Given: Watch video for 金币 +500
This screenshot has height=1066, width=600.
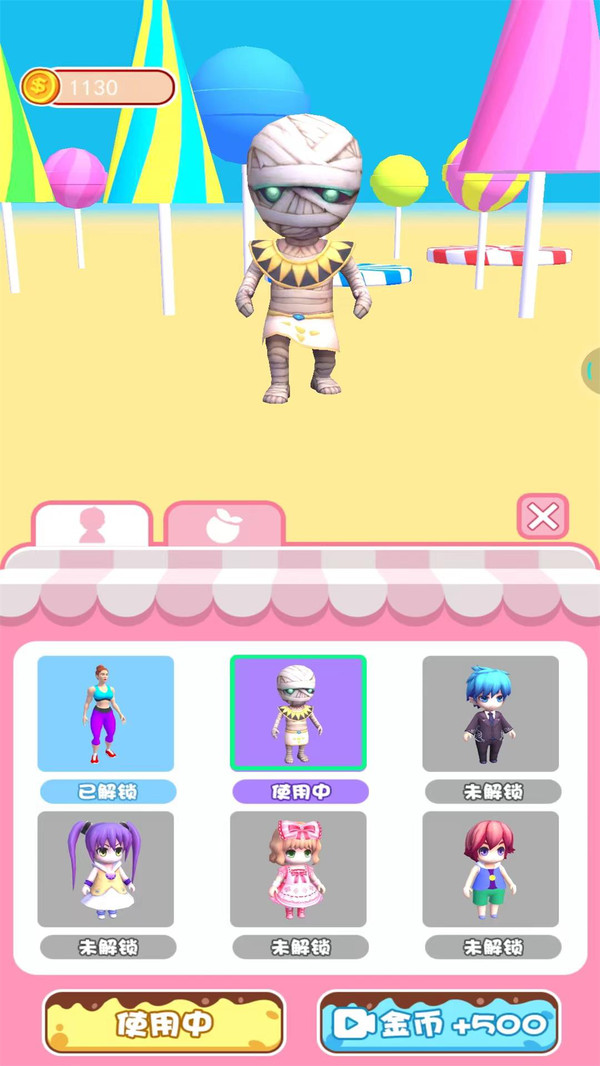Looking at the screenshot, I should pyautogui.click(x=438, y=1023).
